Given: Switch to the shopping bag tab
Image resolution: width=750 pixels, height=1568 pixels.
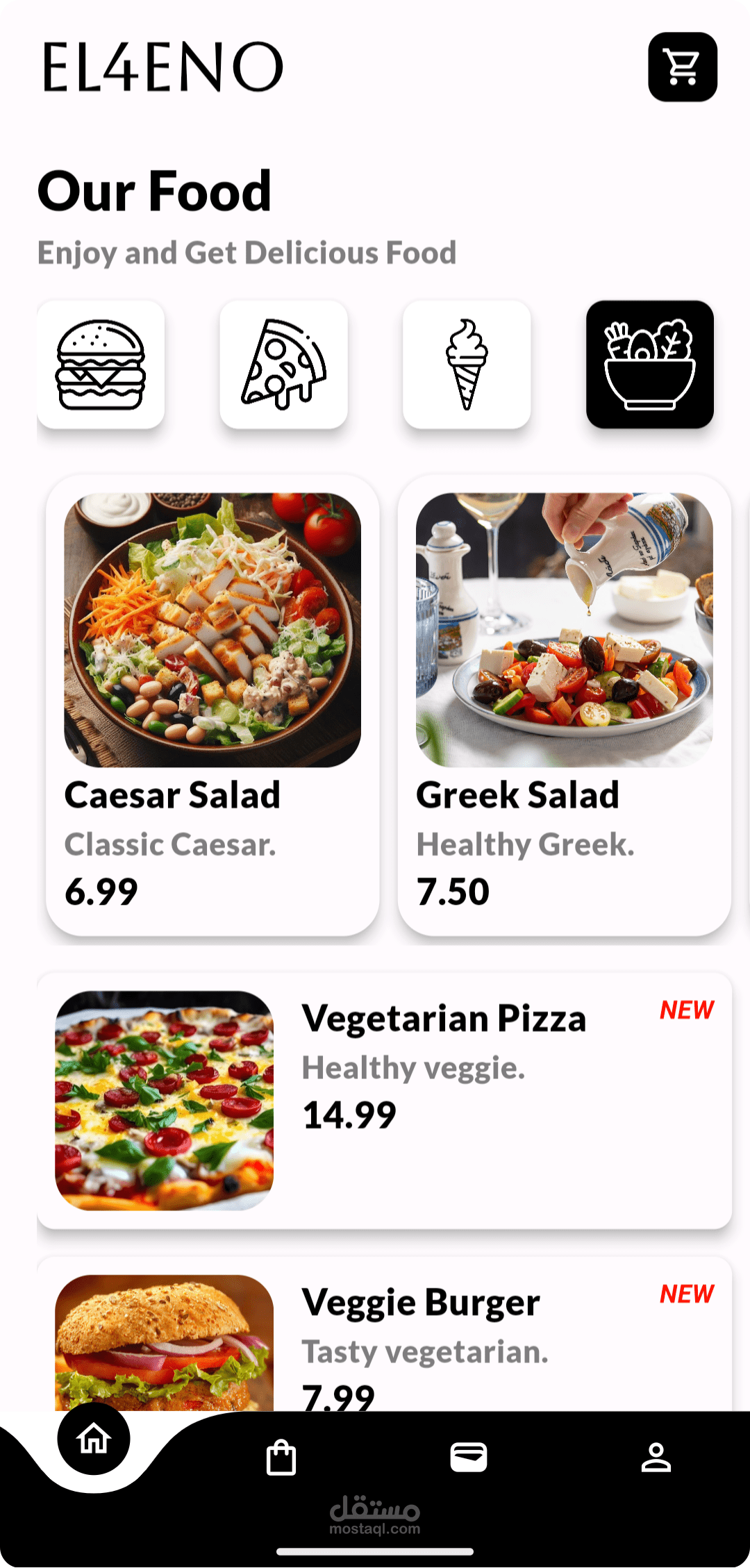Looking at the screenshot, I should [281, 1457].
